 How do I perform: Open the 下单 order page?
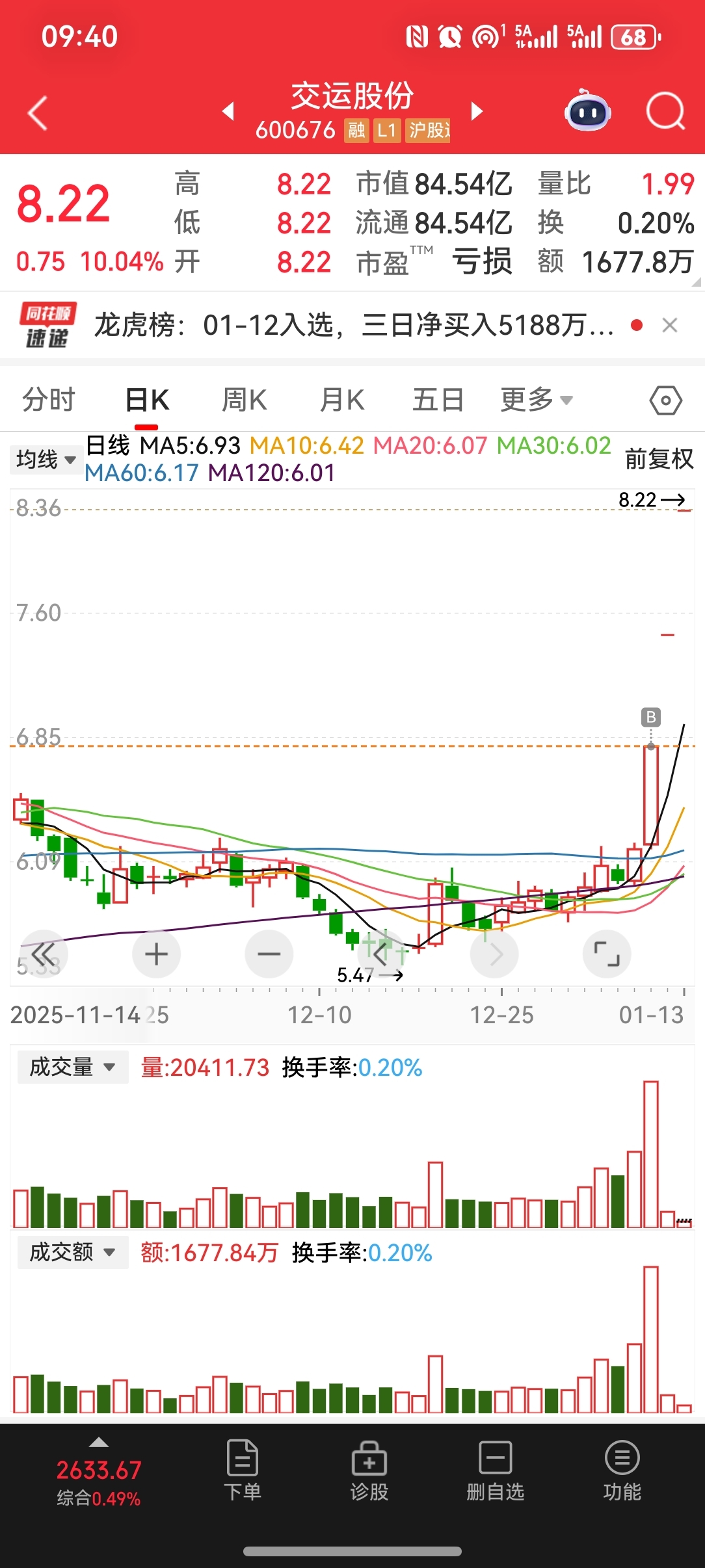pyautogui.click(x=243, y=1470)
